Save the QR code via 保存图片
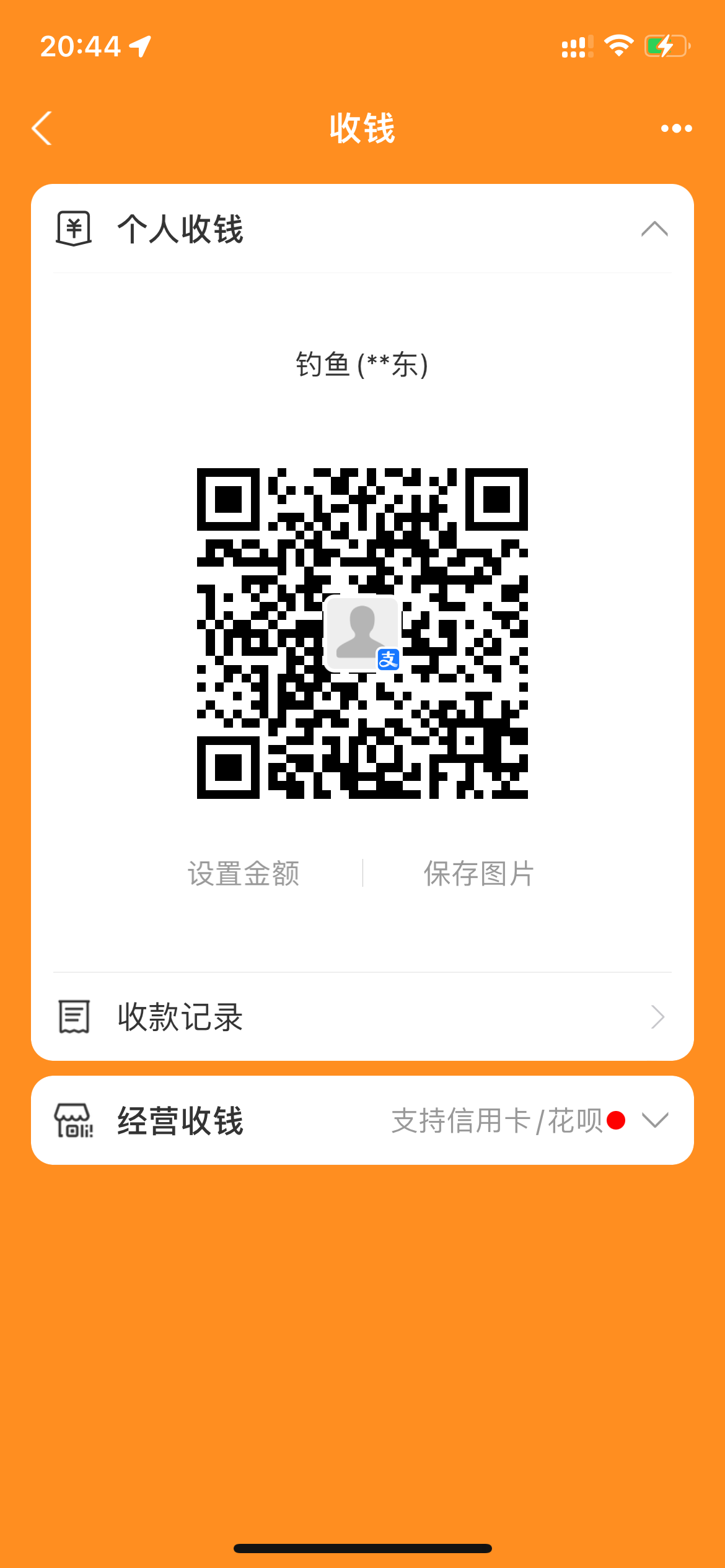 (478, 874)
